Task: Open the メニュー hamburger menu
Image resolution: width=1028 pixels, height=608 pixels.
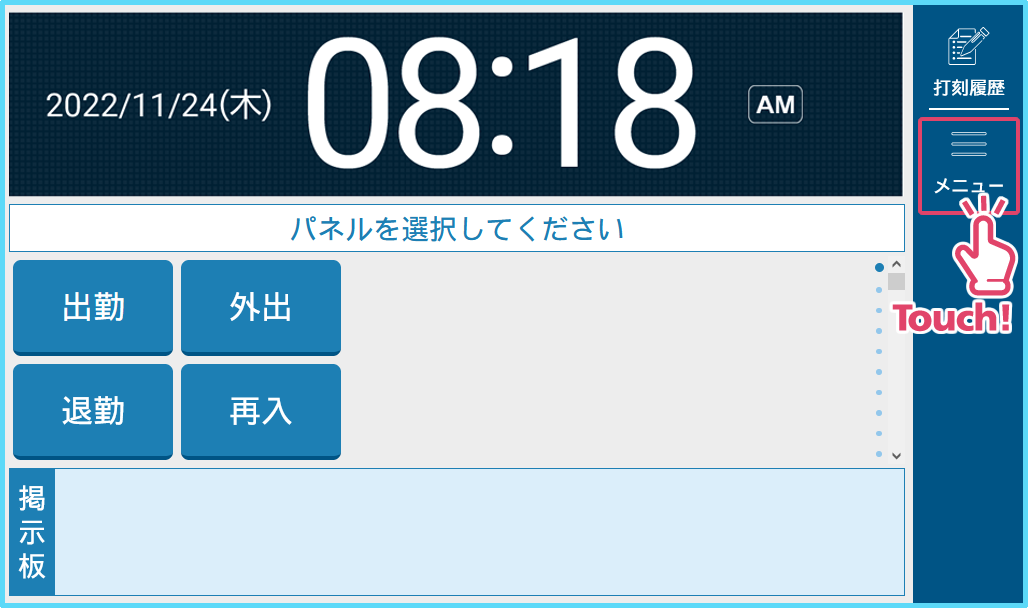Action: 968,164
